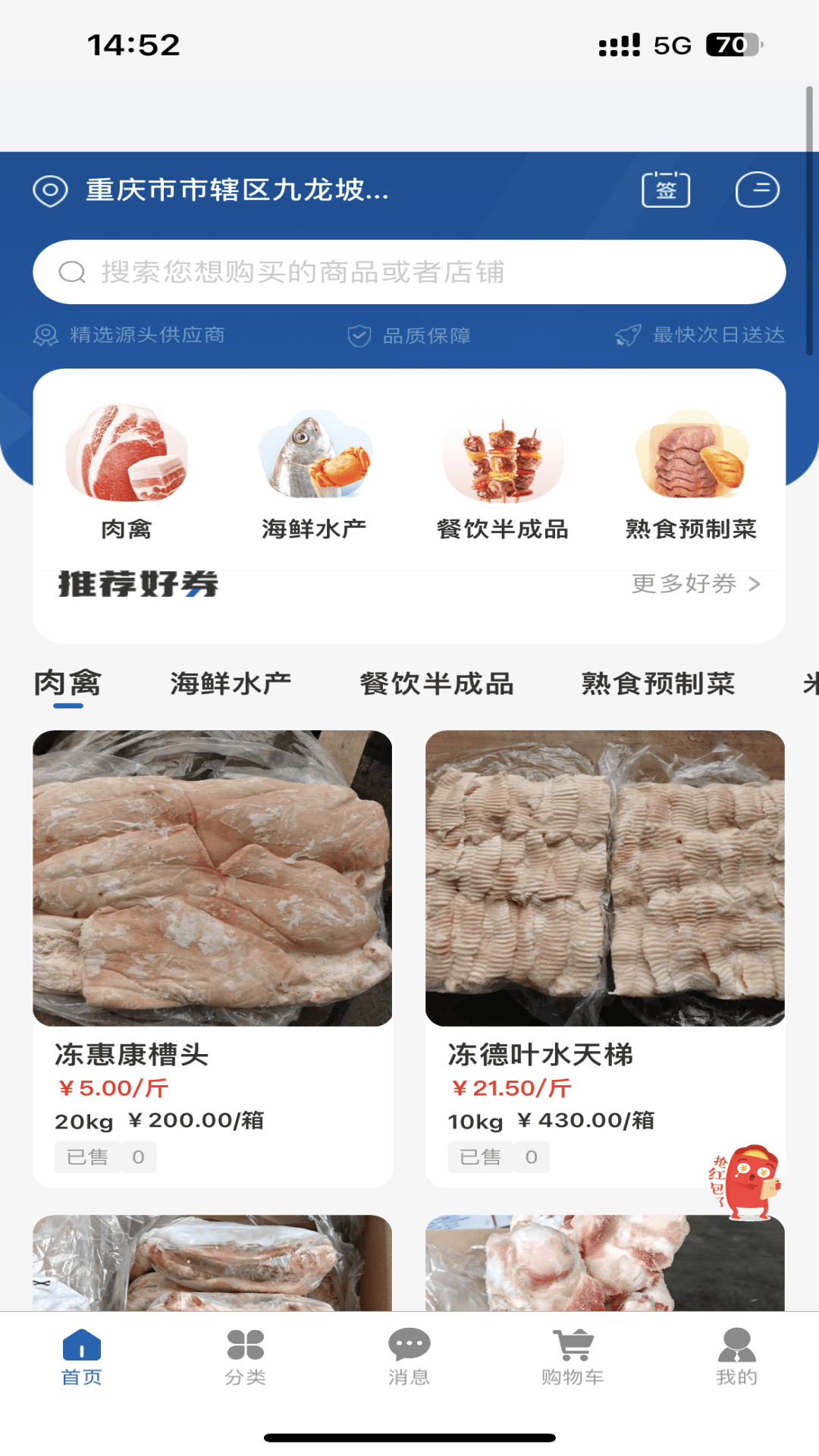Tap the 签 sign-in icon at top right

[666, 190]
